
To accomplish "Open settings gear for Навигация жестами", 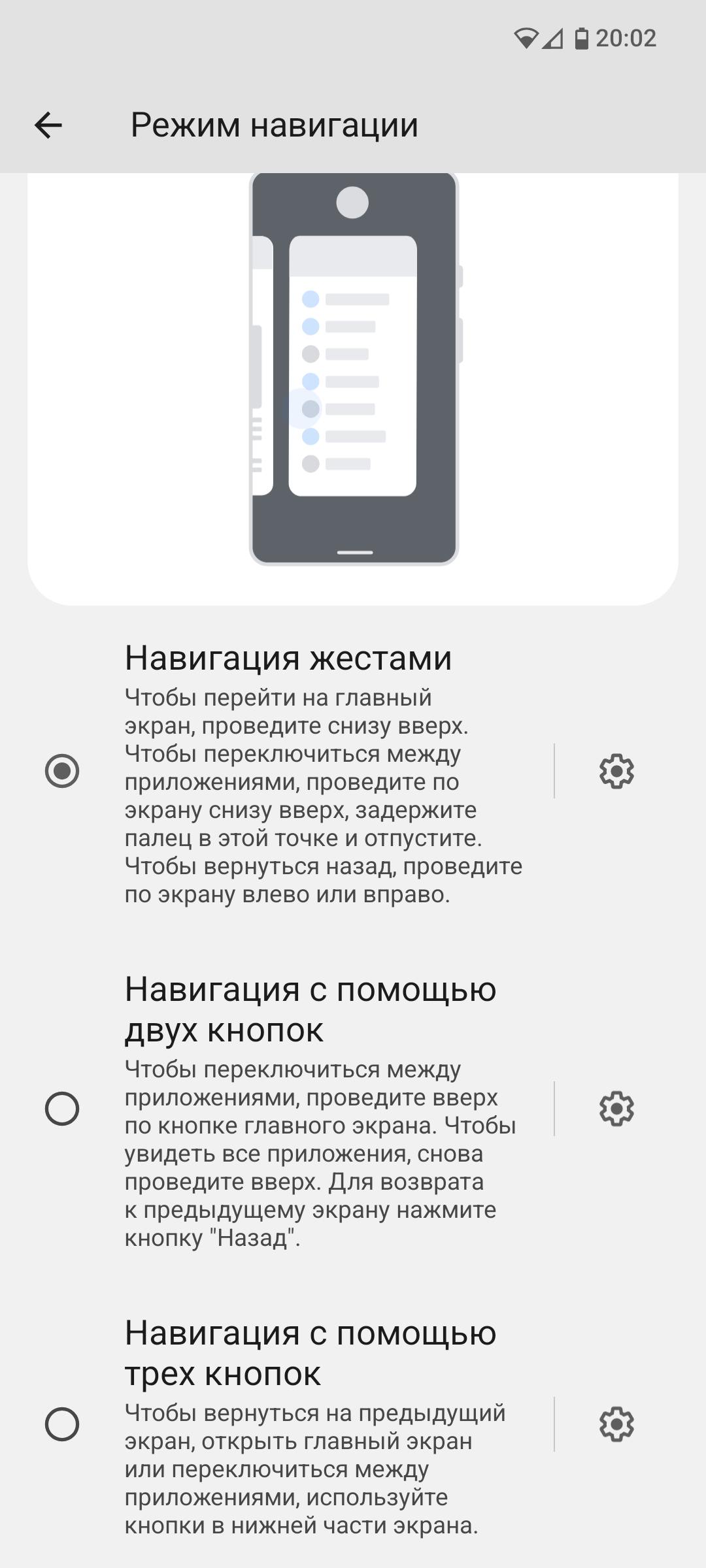I will pos(616,771).
